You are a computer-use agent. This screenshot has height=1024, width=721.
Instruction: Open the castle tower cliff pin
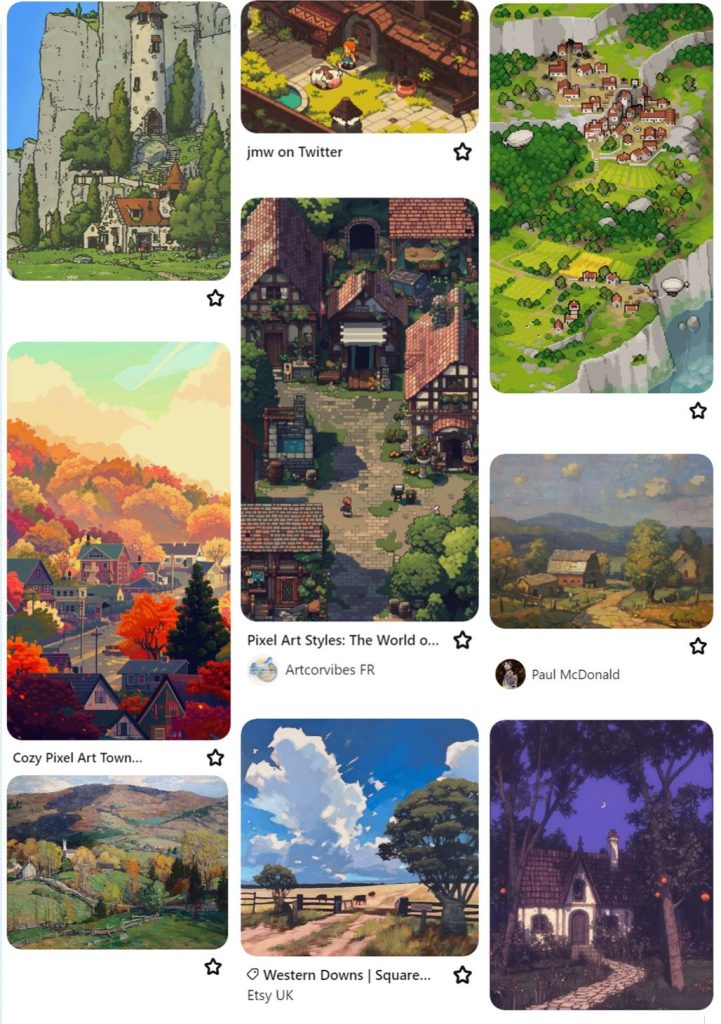coord(118,140)
